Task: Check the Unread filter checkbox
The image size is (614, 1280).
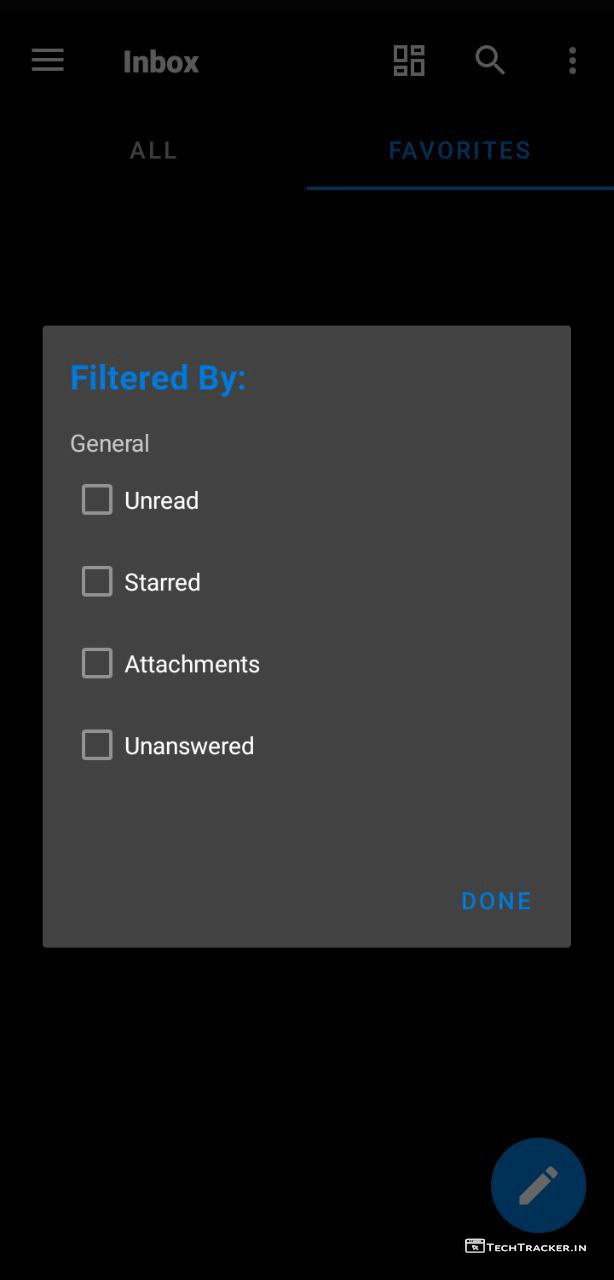Action: [97, 500]
